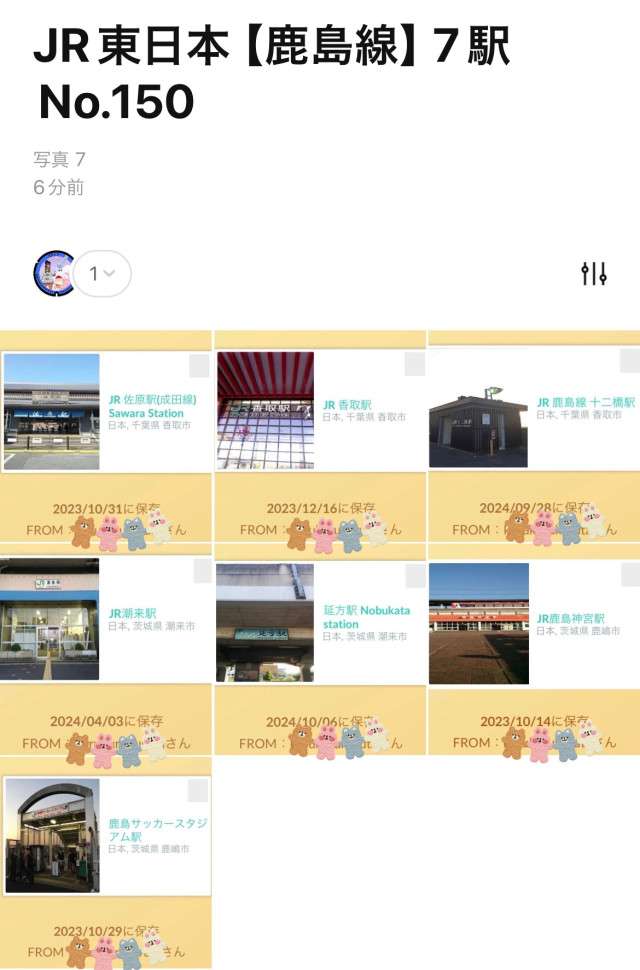This screenshot has width=640, height=970.
Task: Check the box on the JR 佐原駅 card
Action: click(x=198, y=366)
